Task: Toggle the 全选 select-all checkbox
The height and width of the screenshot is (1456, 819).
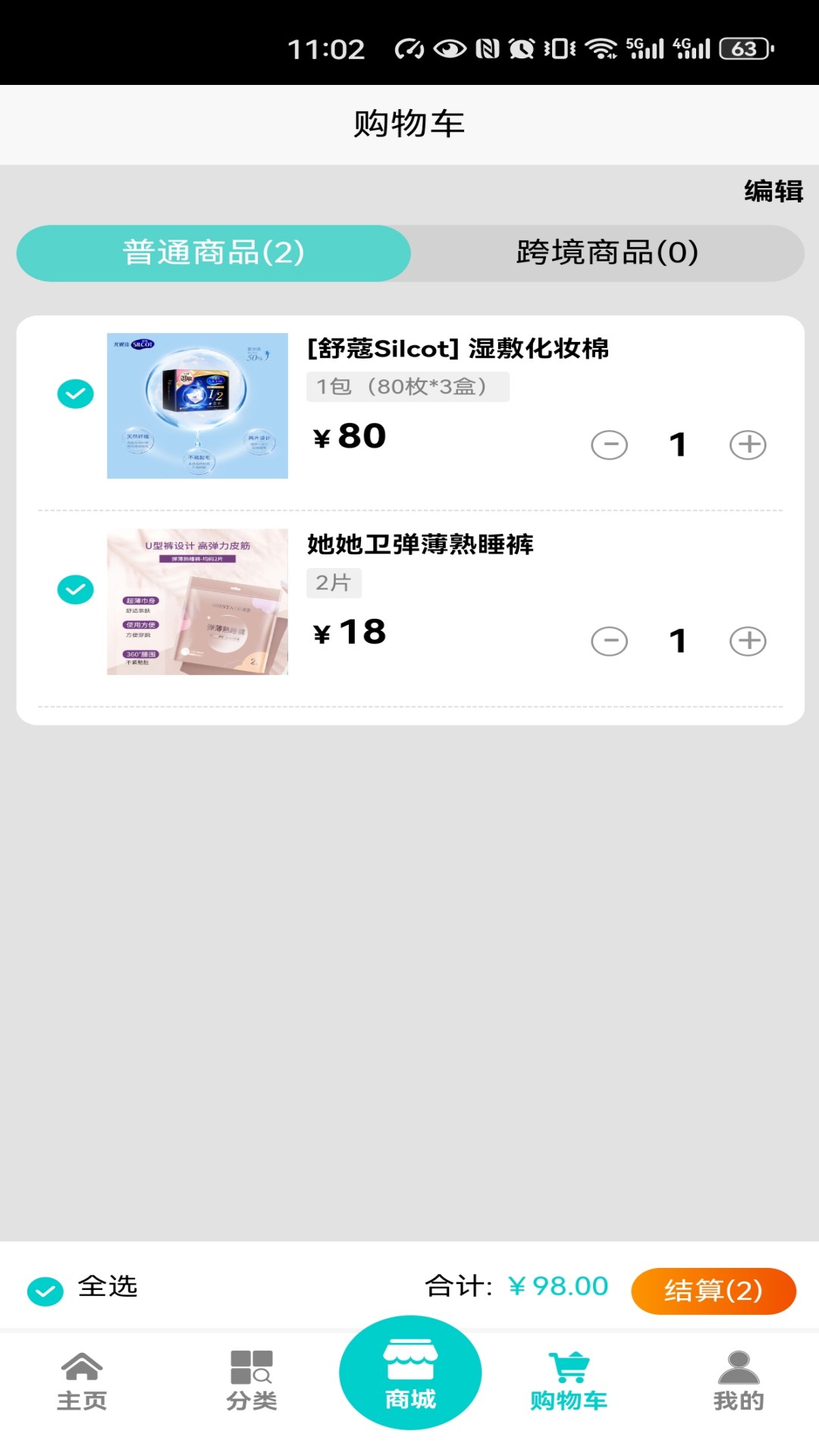Action: tap(45, 1285)
